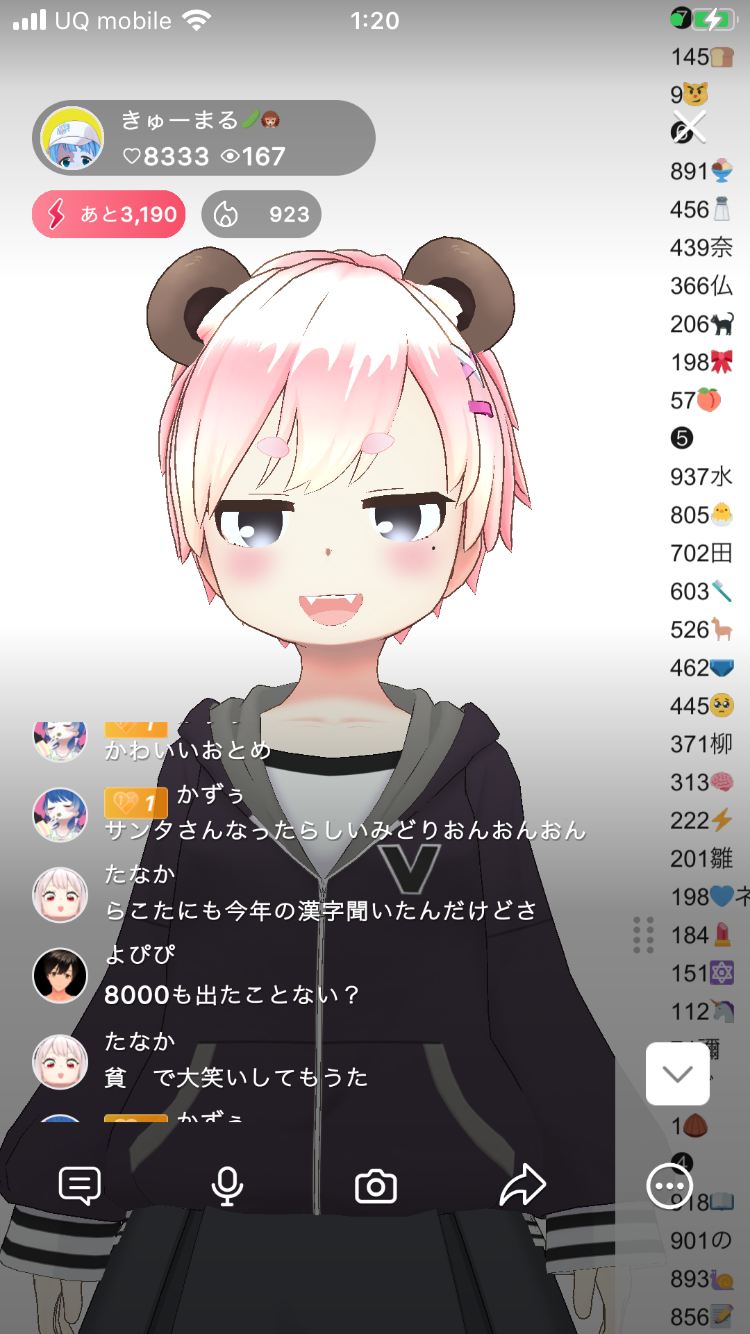
Task: Open the more options menu
Action: [x=667, y=1186]
